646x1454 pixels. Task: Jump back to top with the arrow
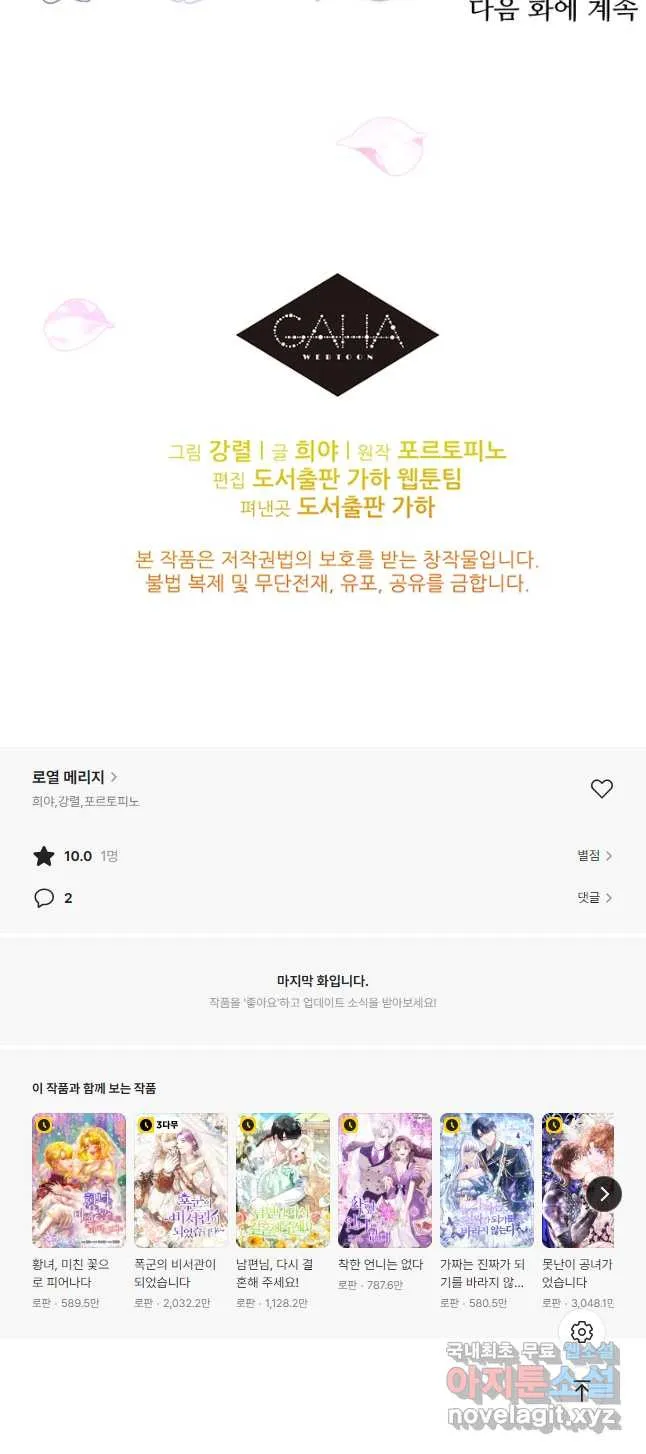(582, 1390)
